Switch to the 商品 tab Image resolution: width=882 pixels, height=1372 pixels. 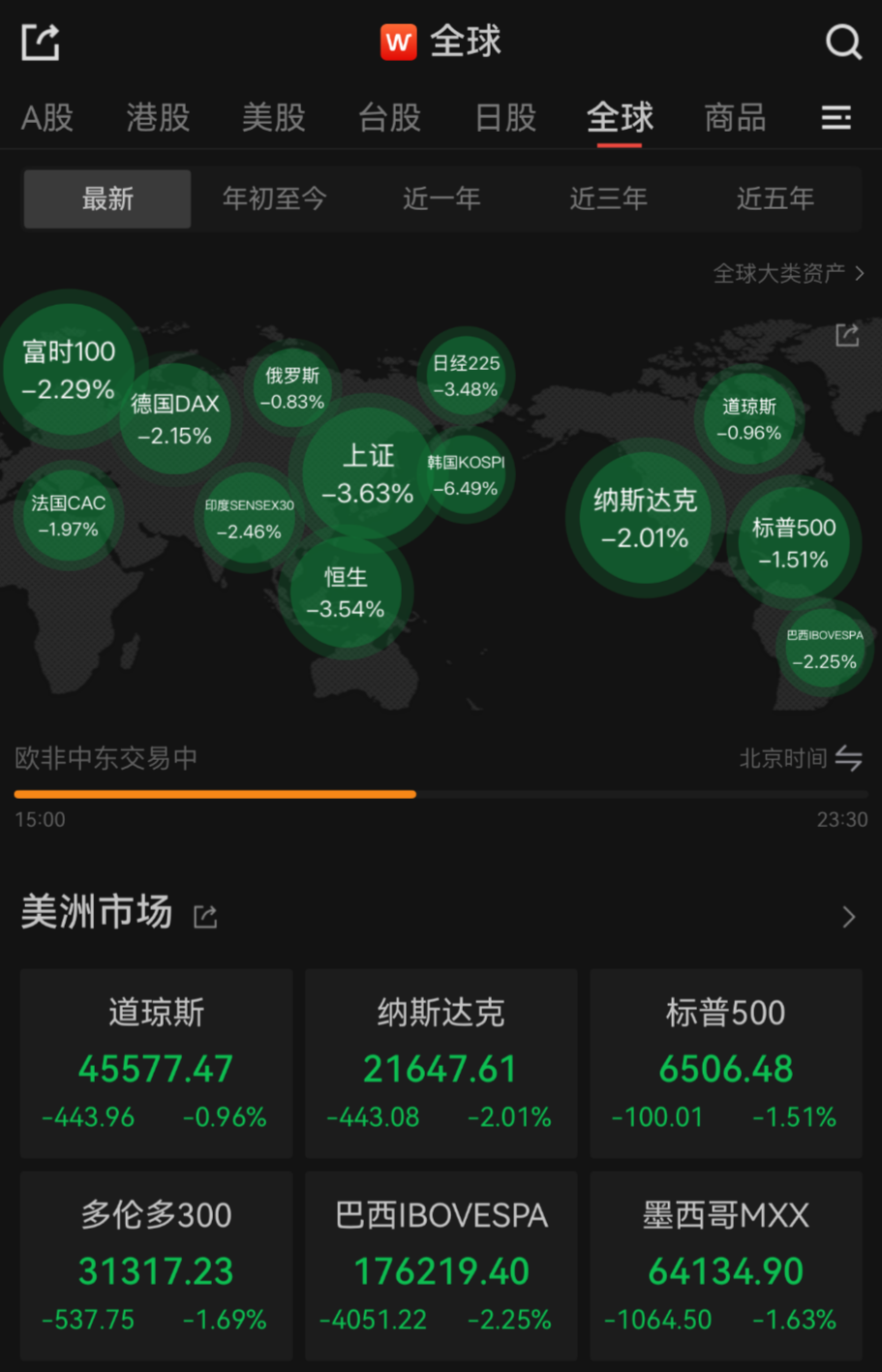pos(735,118)
